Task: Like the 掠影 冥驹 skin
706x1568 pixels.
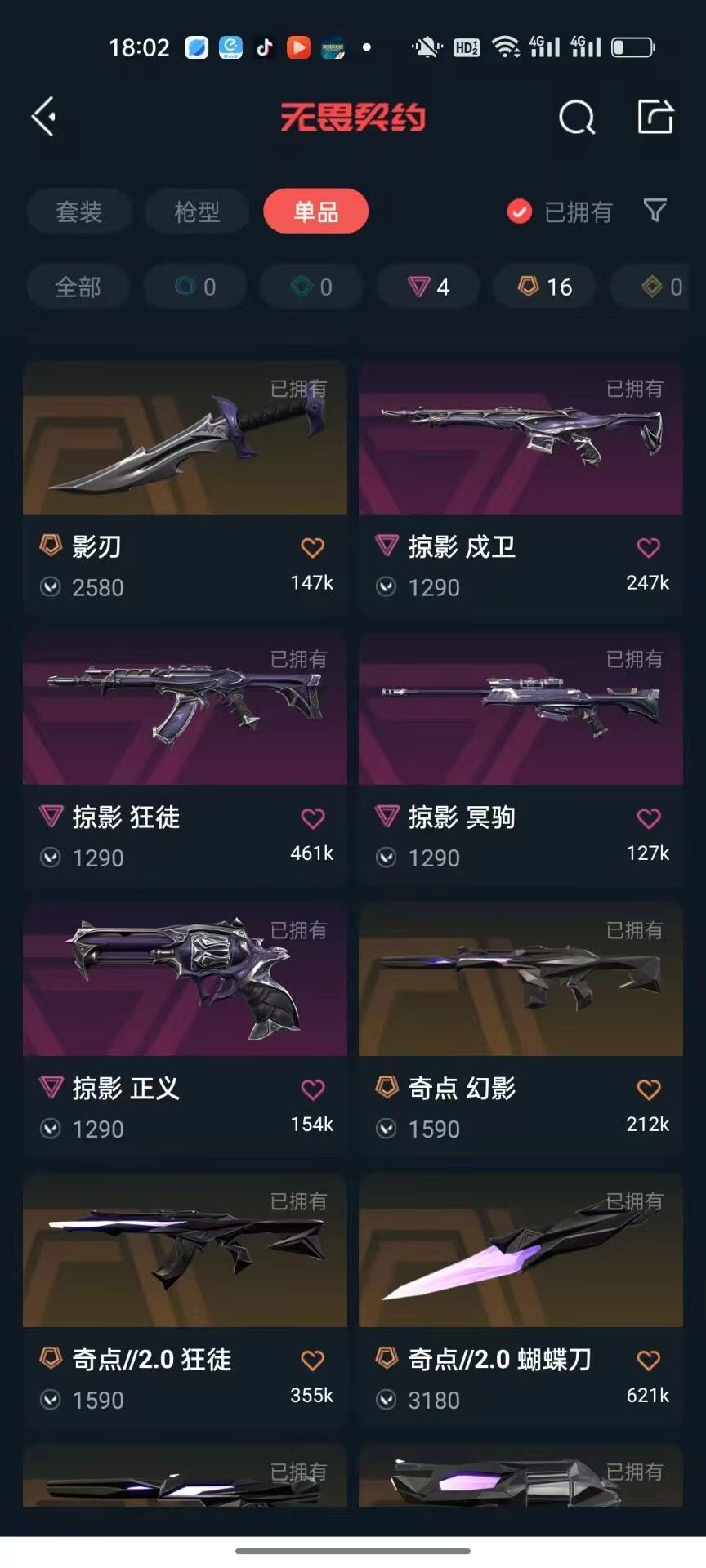Action: click(649, 818)
